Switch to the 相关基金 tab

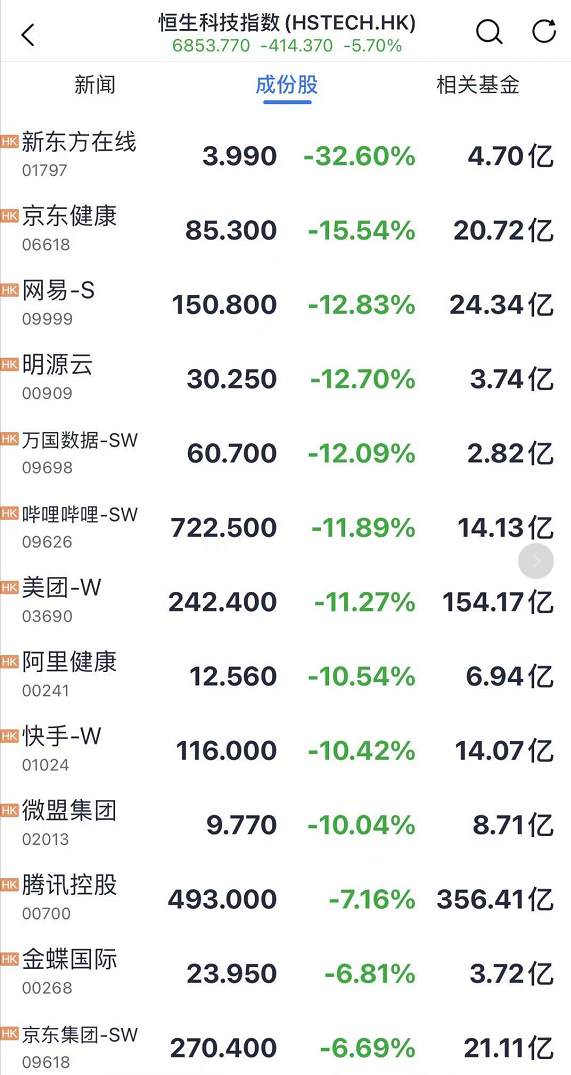(478, 85)
